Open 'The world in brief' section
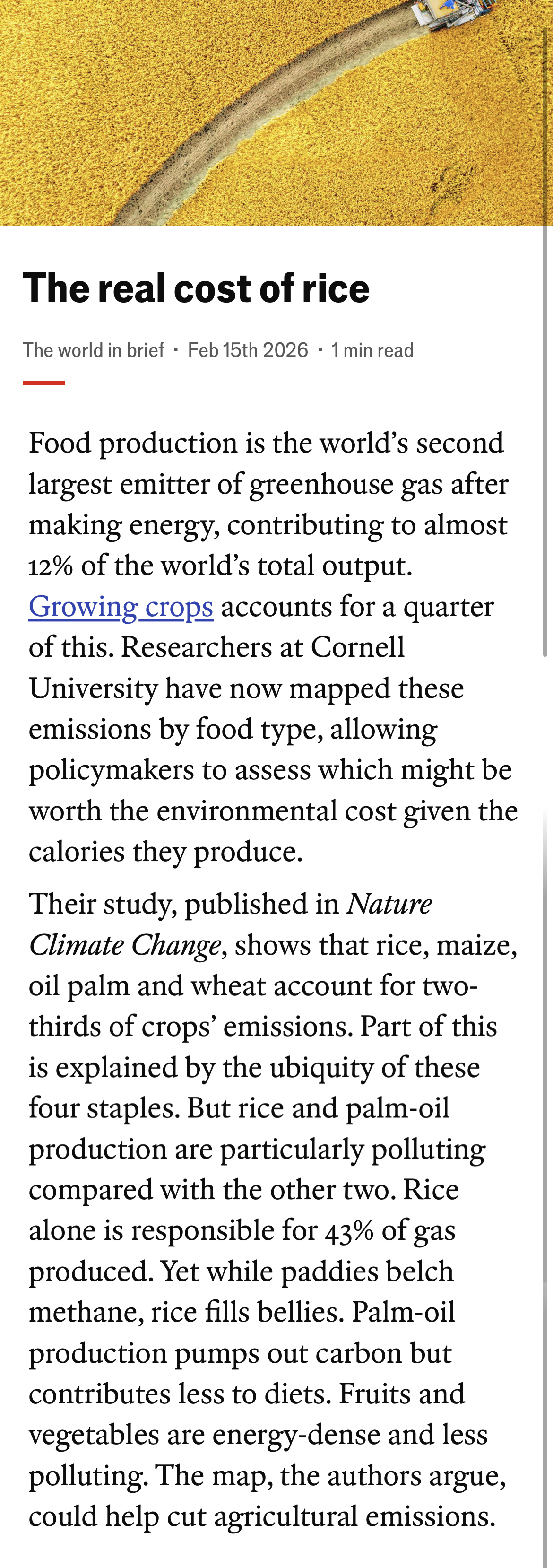The height and width of the screenshot is (1568, 553). (94, 350)
